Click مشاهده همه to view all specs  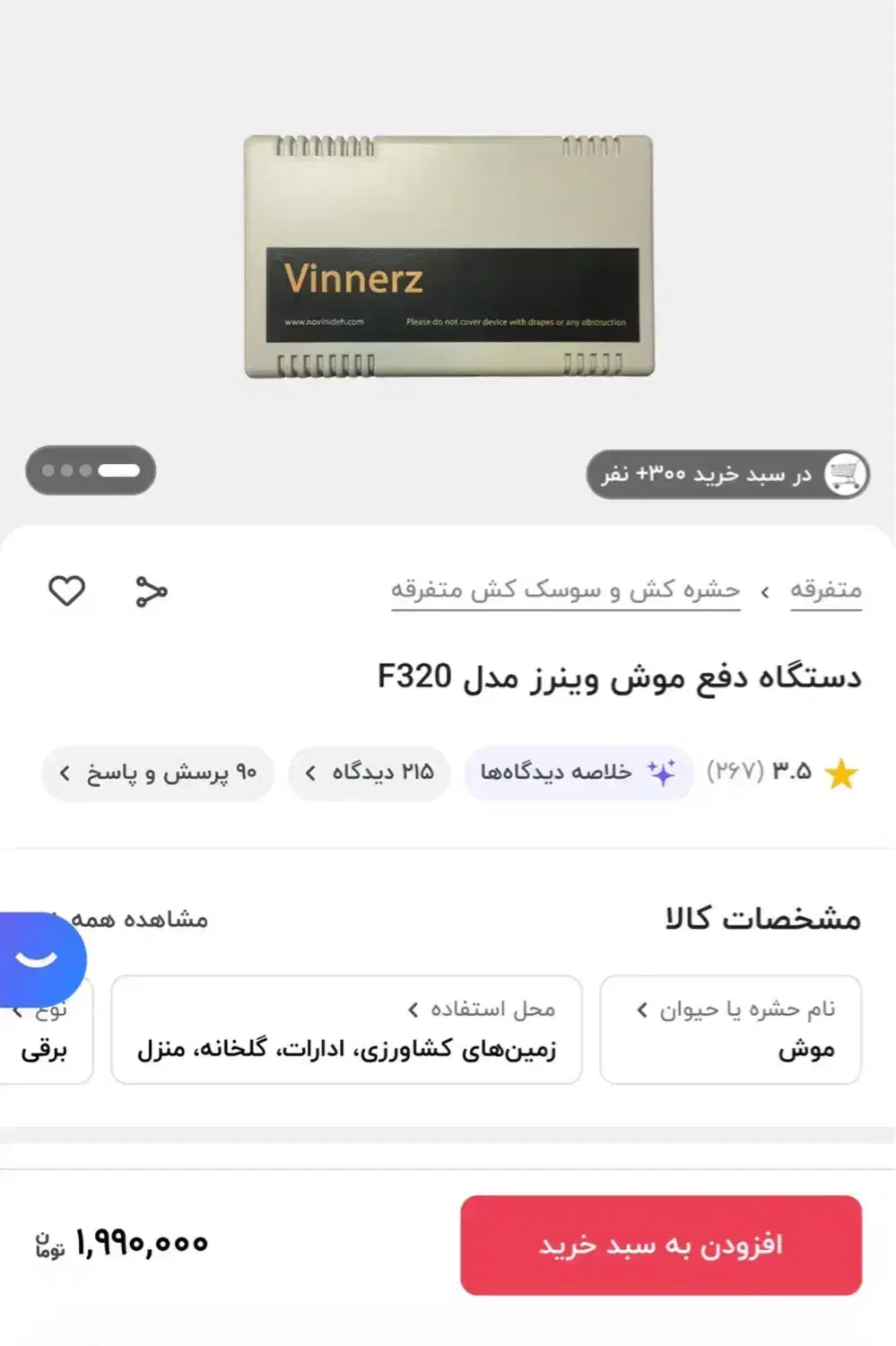[144, 920]
